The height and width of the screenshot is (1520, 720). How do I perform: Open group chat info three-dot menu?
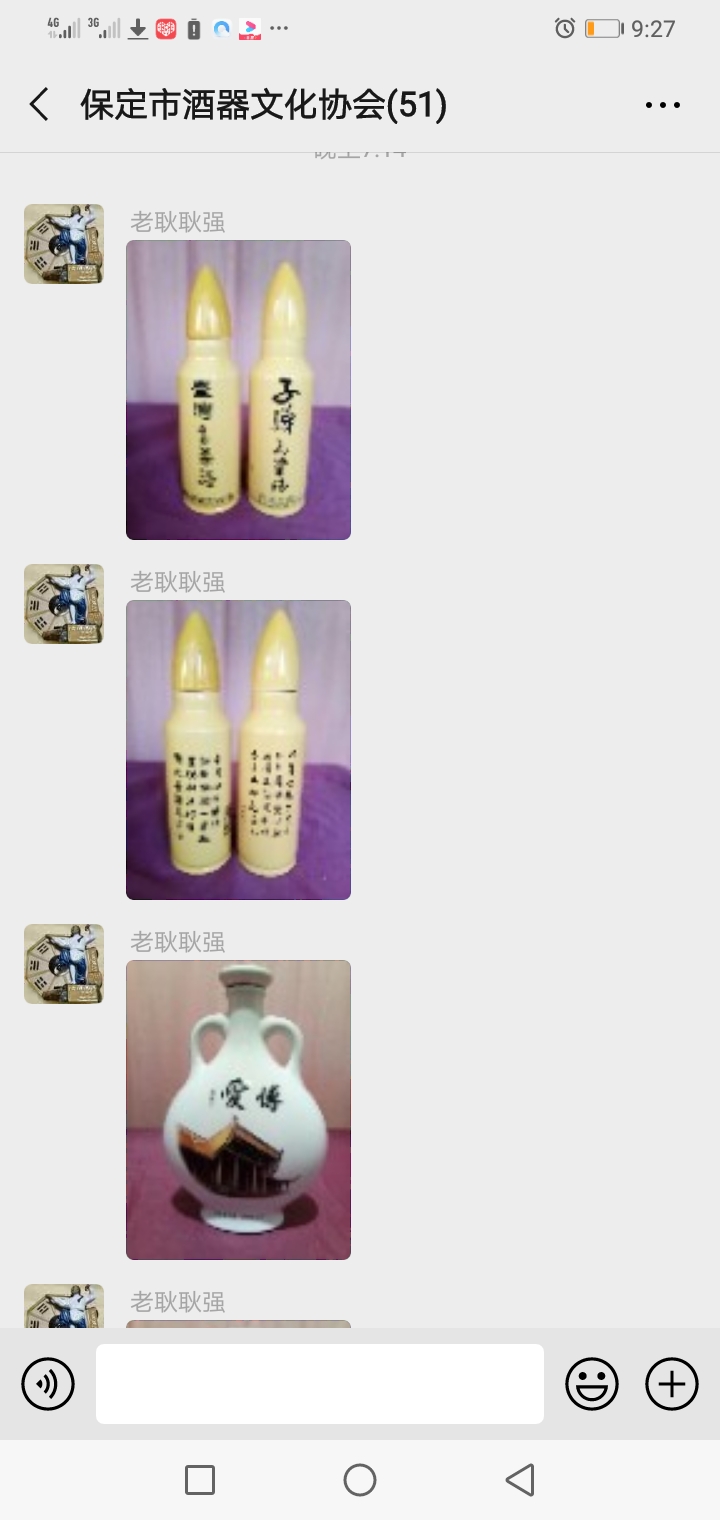[x=663, y=104]
